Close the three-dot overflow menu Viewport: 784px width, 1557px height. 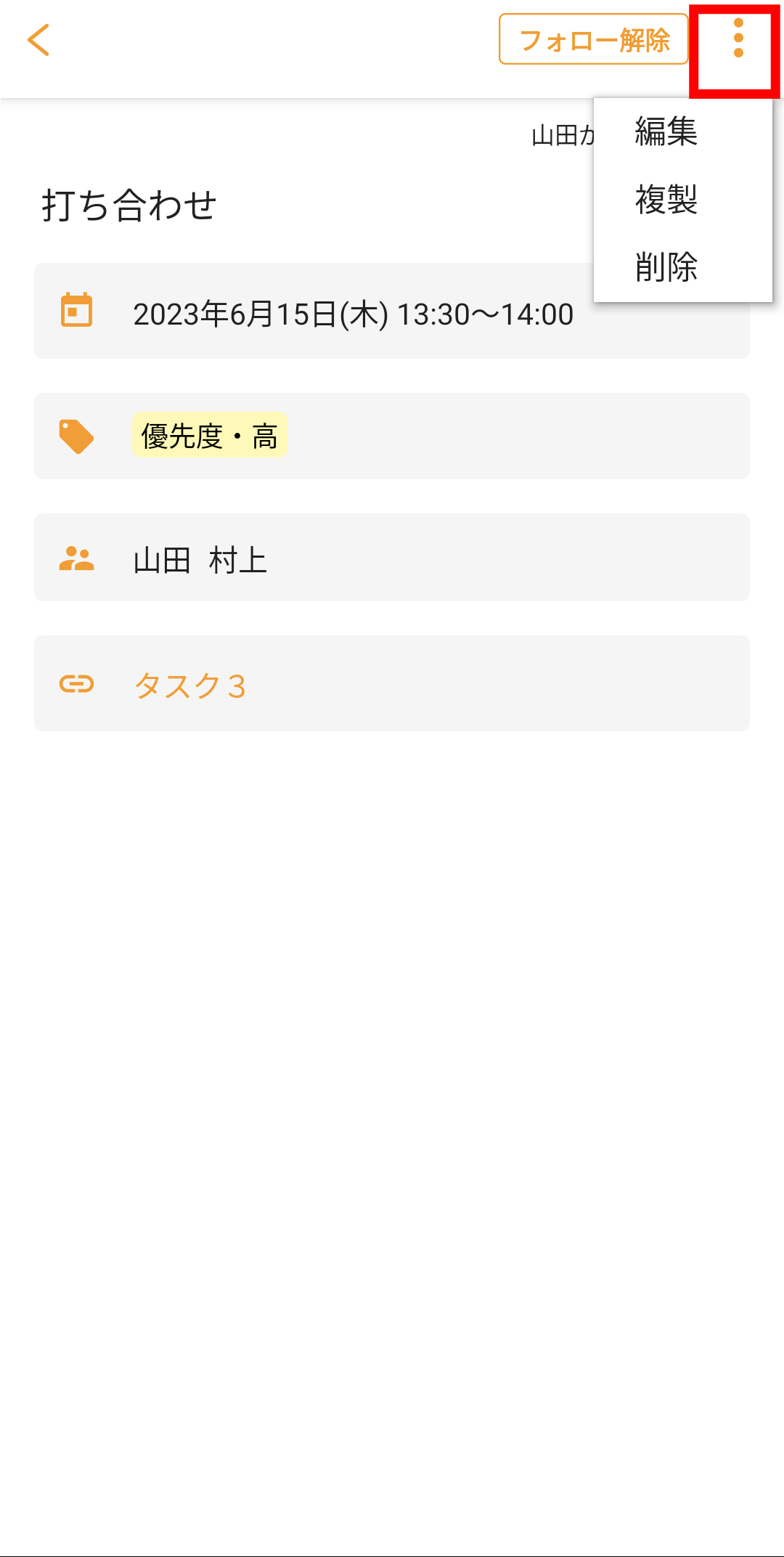[x=738, y=40]
